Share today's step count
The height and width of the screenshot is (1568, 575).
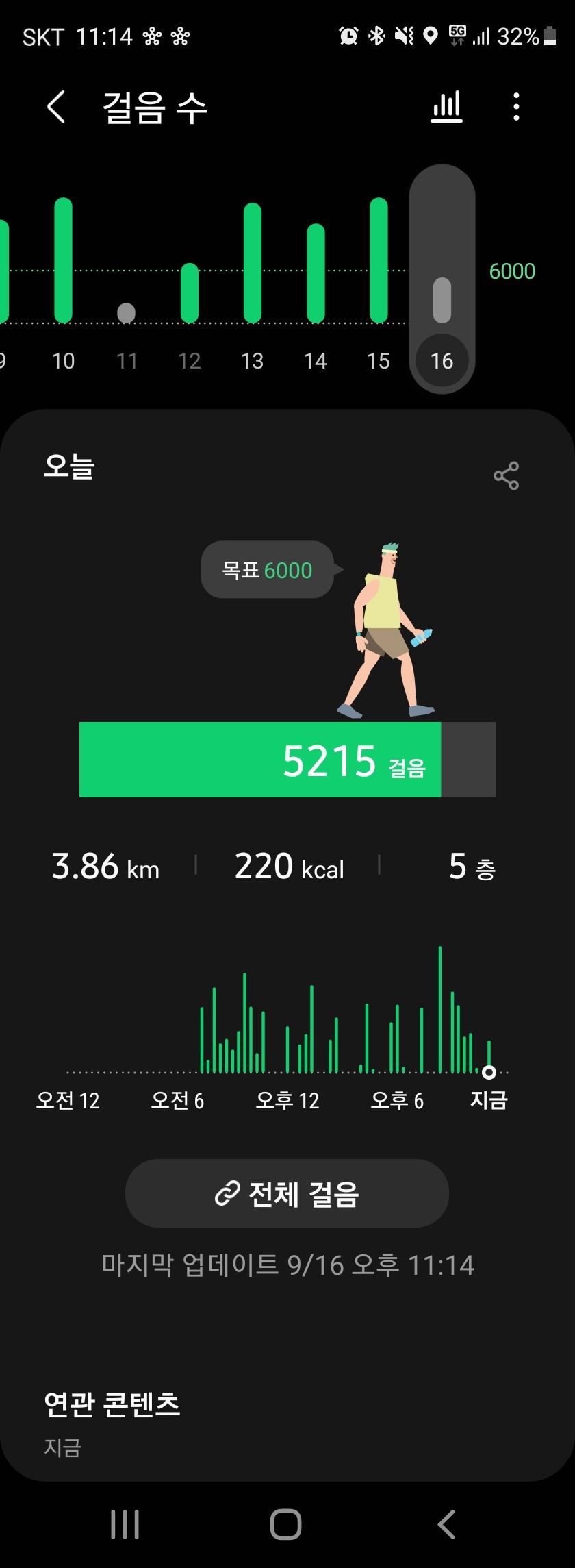pyautogui.click(x=506, y=476)
